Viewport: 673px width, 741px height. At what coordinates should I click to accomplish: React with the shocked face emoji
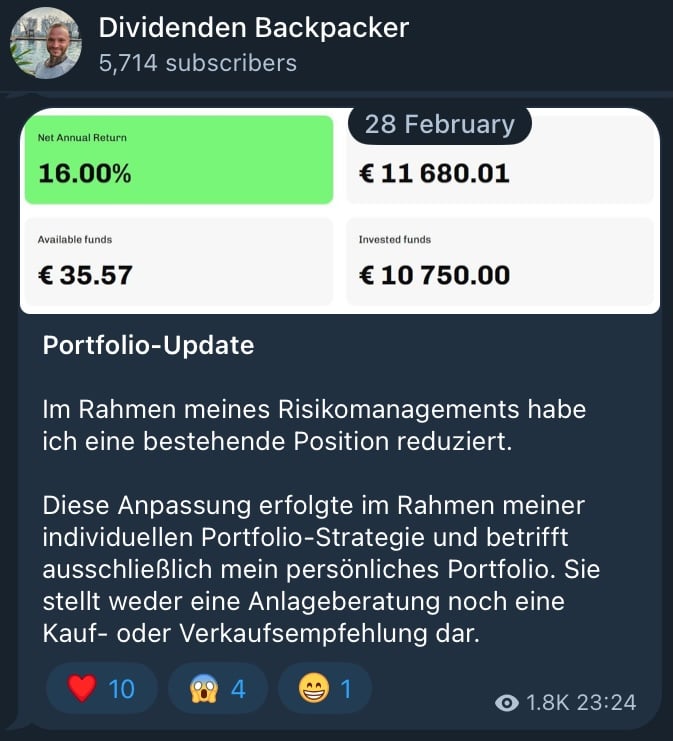click(x=217, y=688)
